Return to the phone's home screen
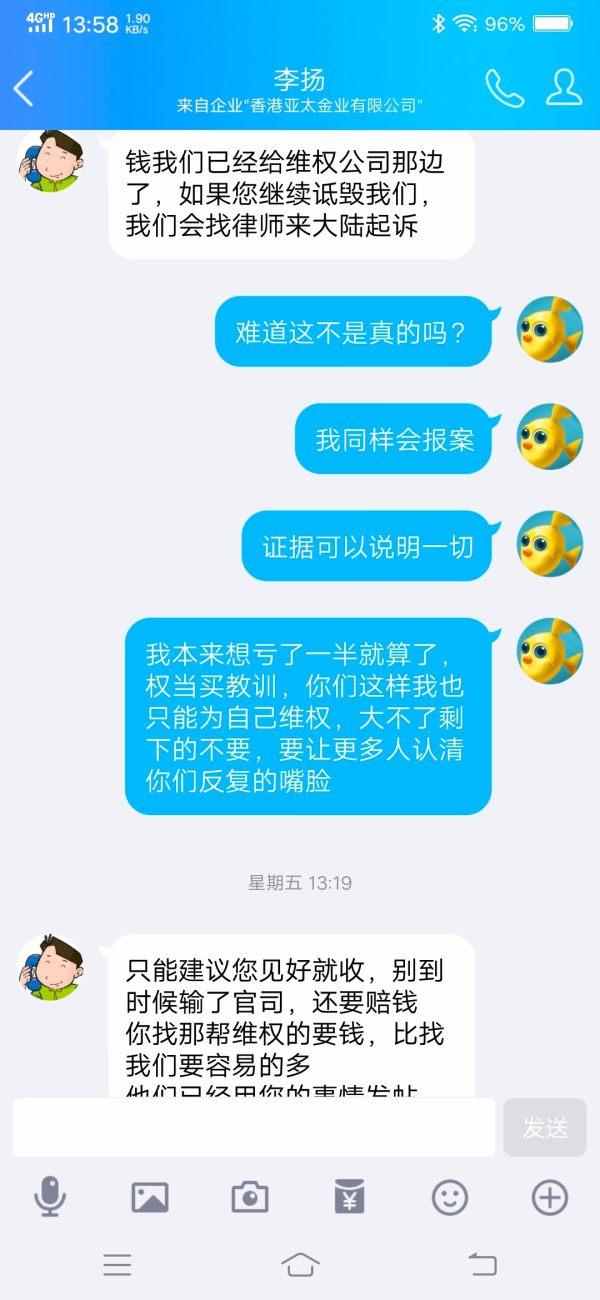 [x=300, y=1265]
